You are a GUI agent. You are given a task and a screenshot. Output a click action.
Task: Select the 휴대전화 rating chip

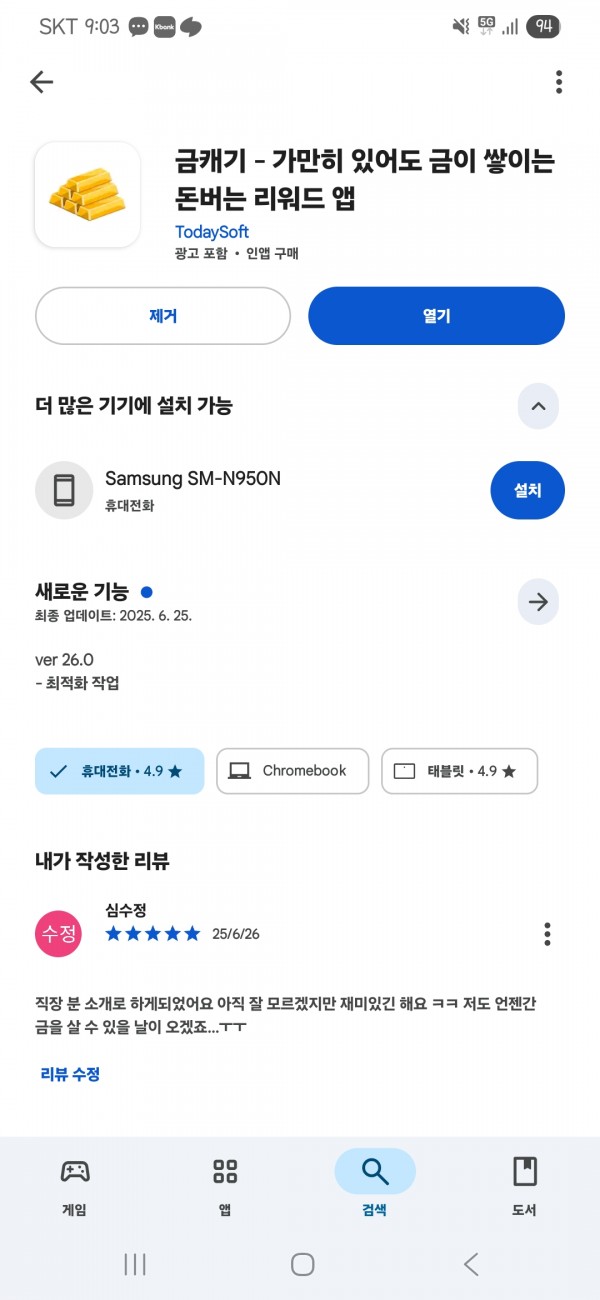120,771
